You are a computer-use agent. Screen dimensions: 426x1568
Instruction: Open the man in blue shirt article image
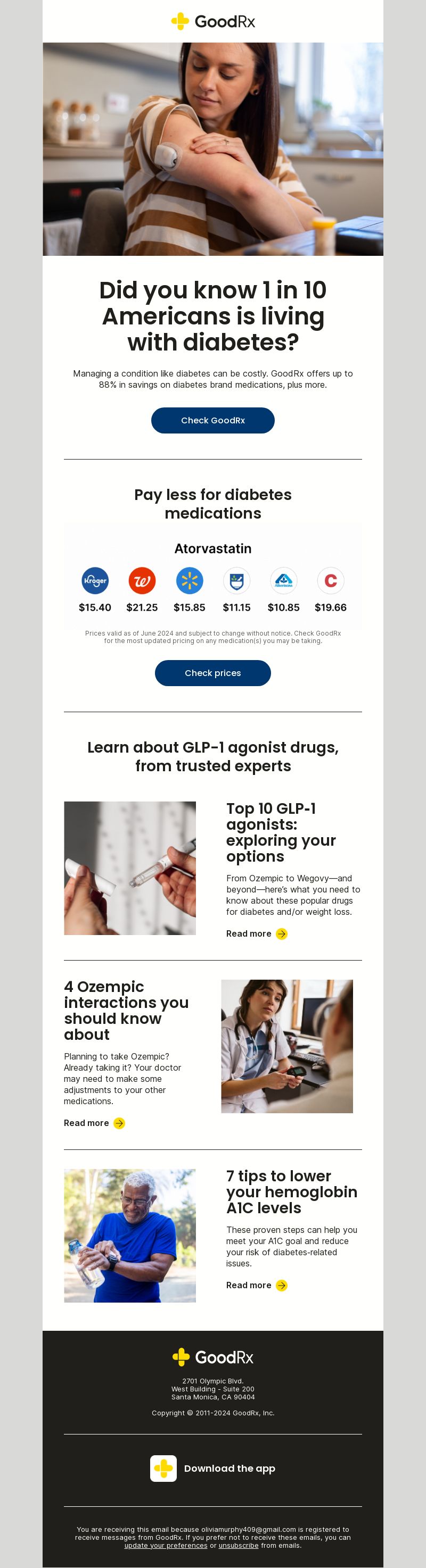point(130,1235)
